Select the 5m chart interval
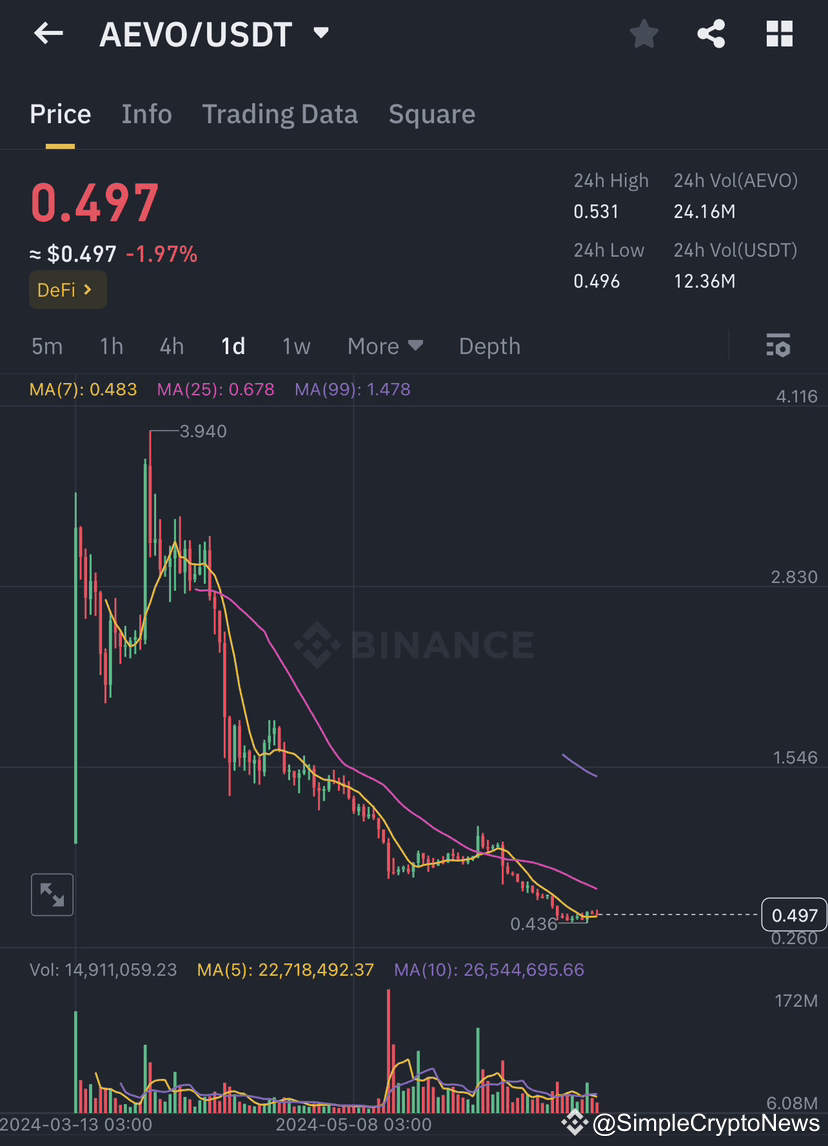 click(x=47, y=346)
